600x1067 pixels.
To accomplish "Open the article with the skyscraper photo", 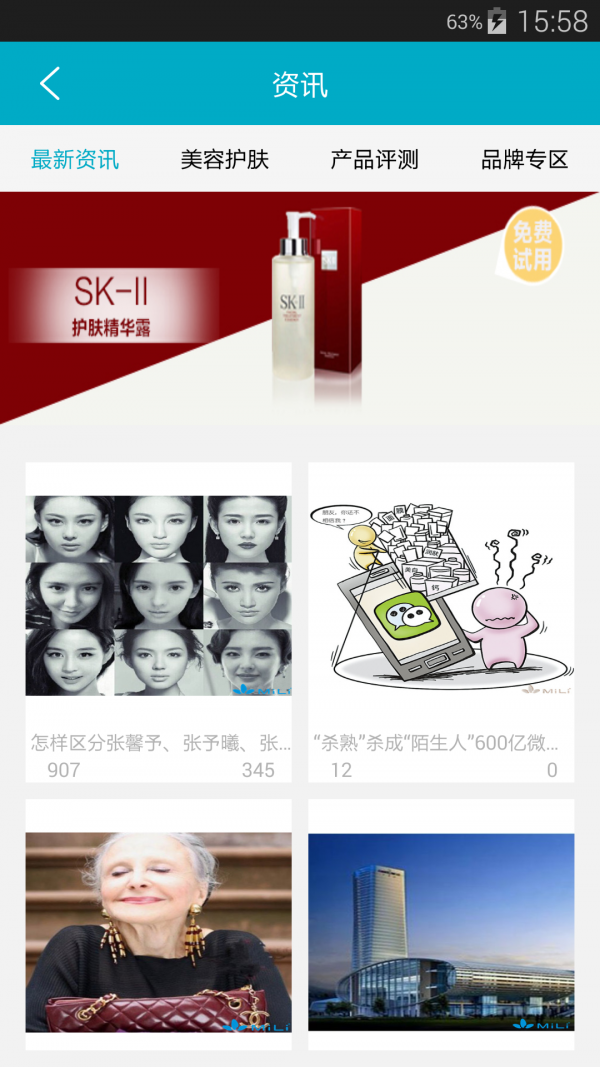I will coord(441,930).
